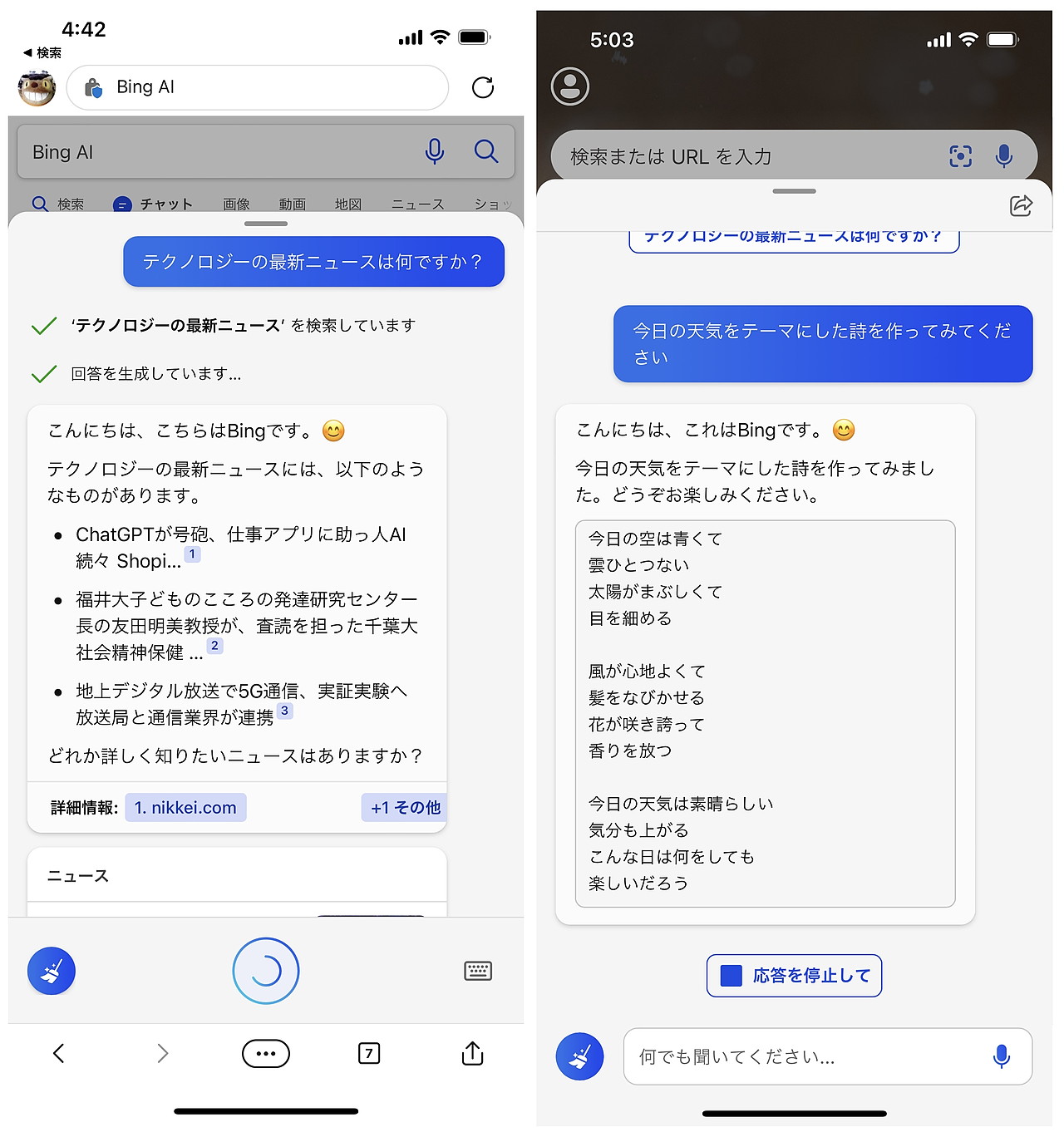Screen dimensions: 1064x1132
Task: Tap the magnifying glass search icon
Action: (x=487, y=151)
